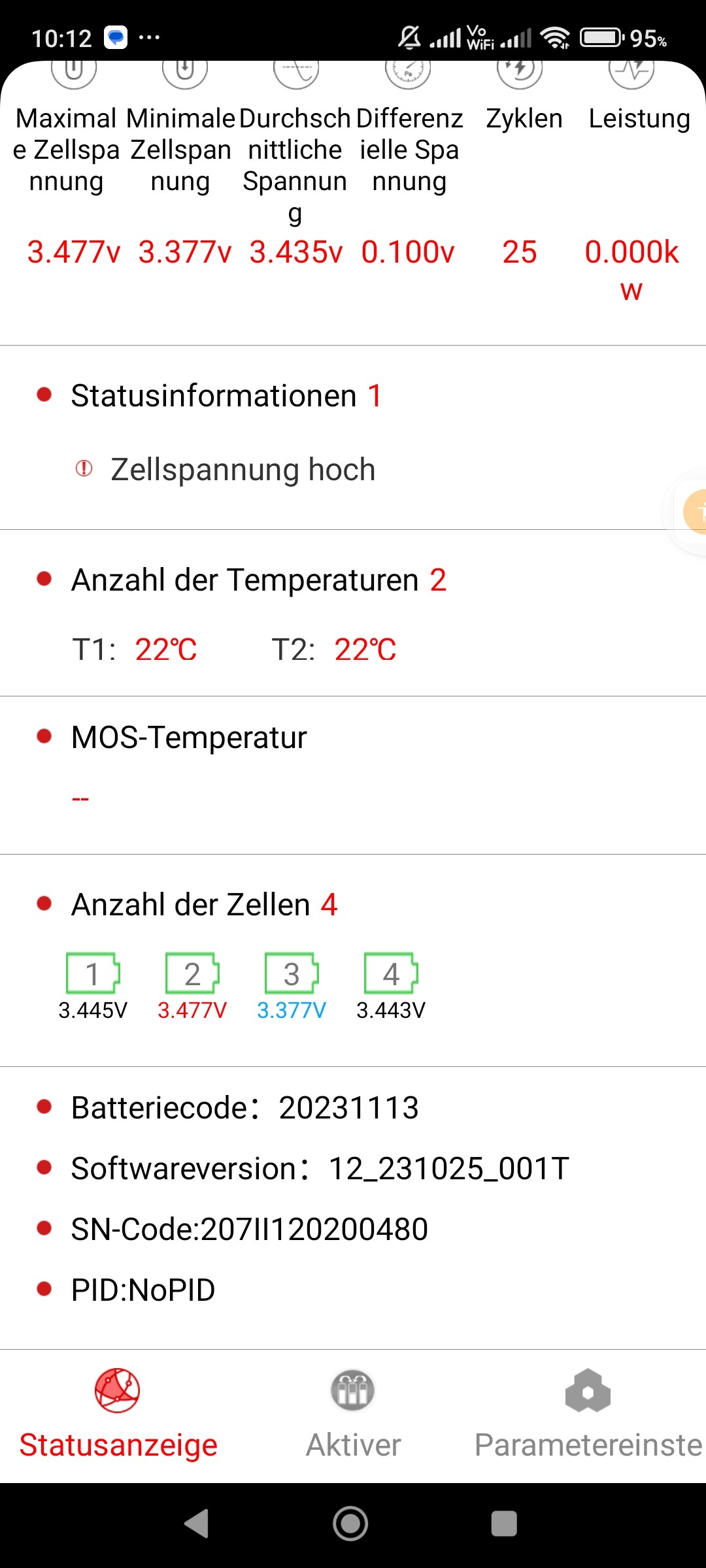
Task: Tap the orange floating button at right edge
Action: point(694,512)
